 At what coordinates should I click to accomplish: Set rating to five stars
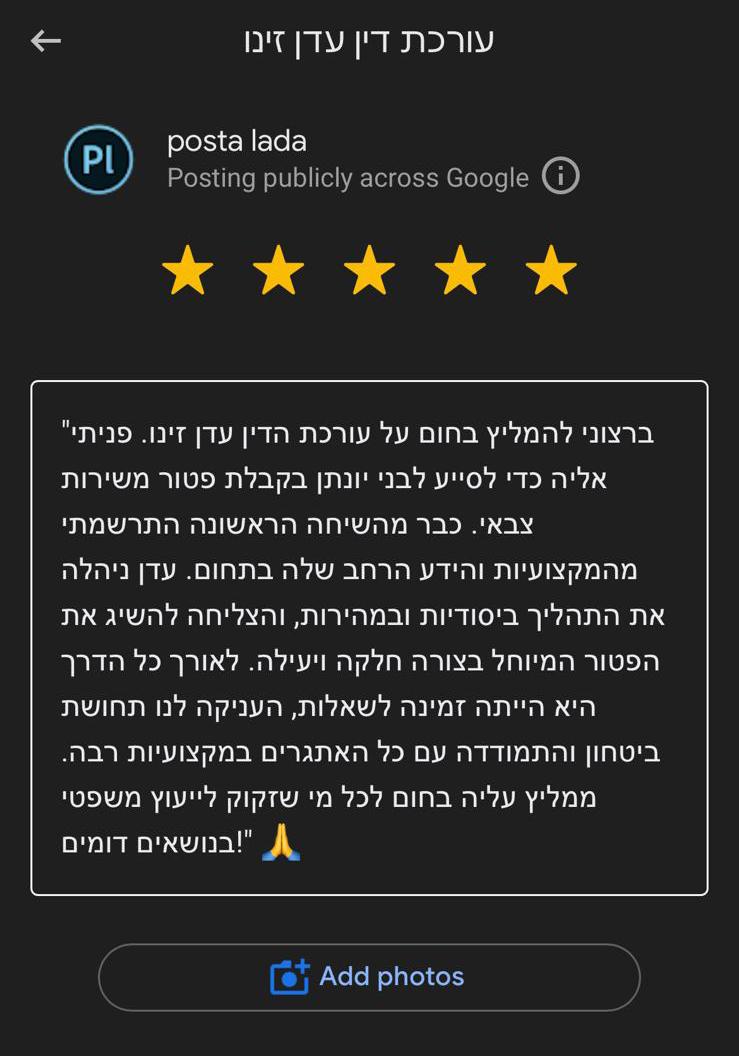(x=551, y=272)
